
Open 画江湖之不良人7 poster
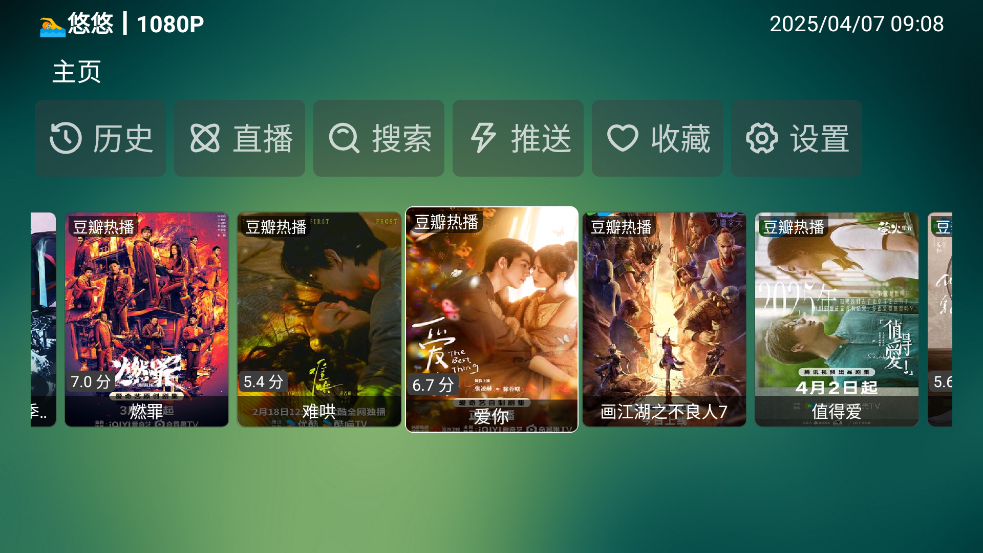pyautogui.click(x=664, y=319)
